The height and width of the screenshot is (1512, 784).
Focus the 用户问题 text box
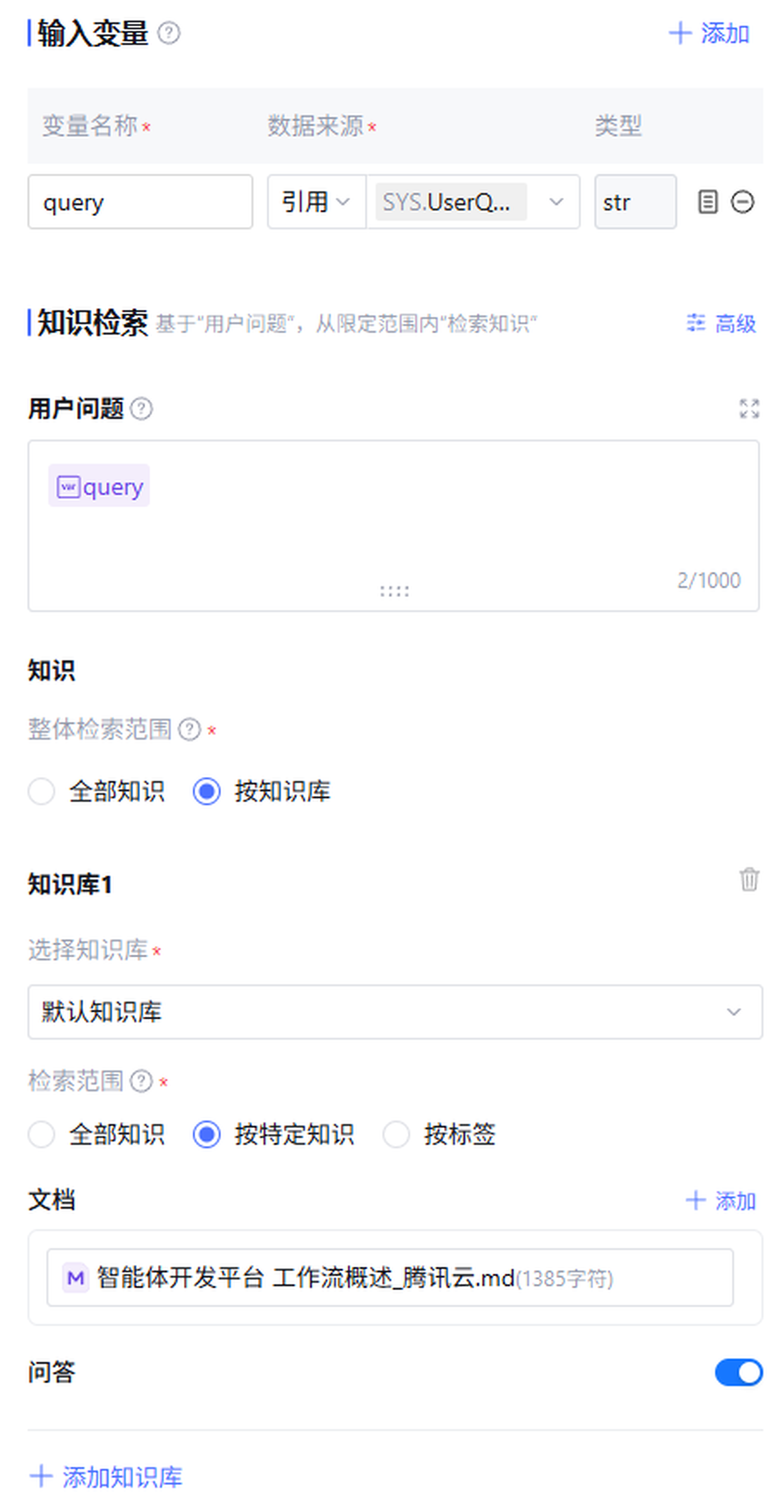click(393, 534)
